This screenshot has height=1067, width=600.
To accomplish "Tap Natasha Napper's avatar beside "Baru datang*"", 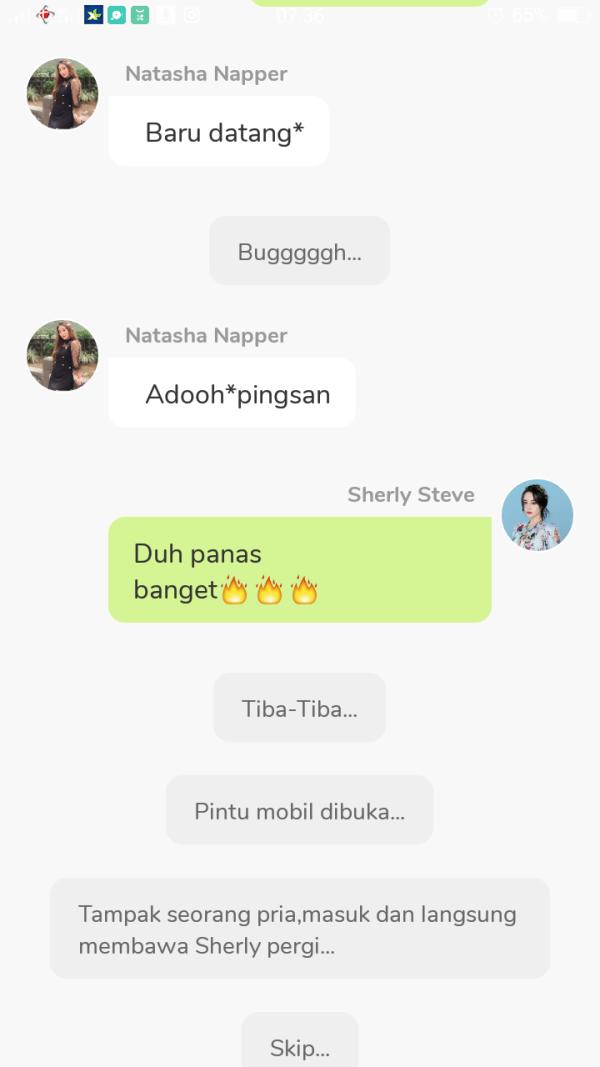I will tap(62, 94).
